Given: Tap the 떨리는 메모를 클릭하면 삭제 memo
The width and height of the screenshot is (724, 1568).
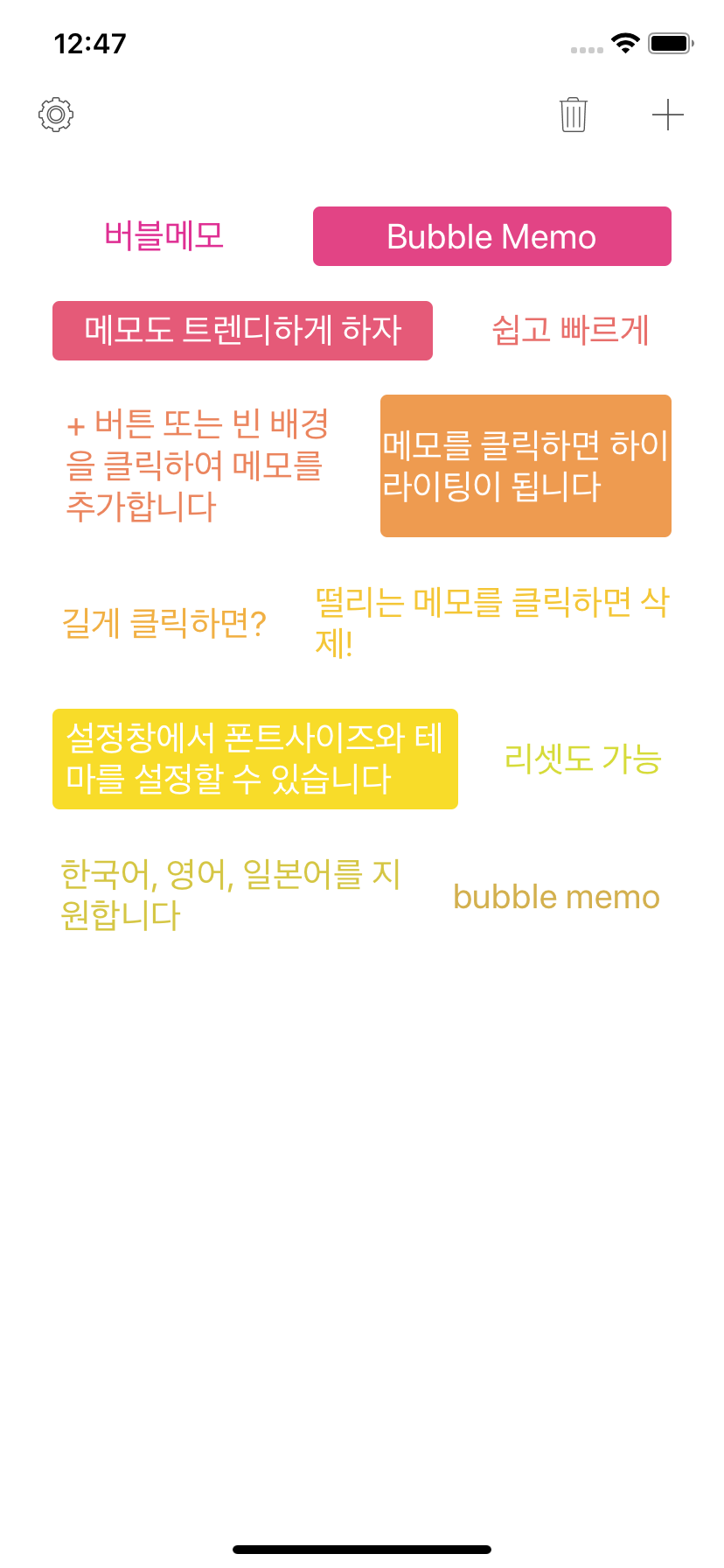Looking at the screenshot, I should pyautogui.click(x=491, y=622).
